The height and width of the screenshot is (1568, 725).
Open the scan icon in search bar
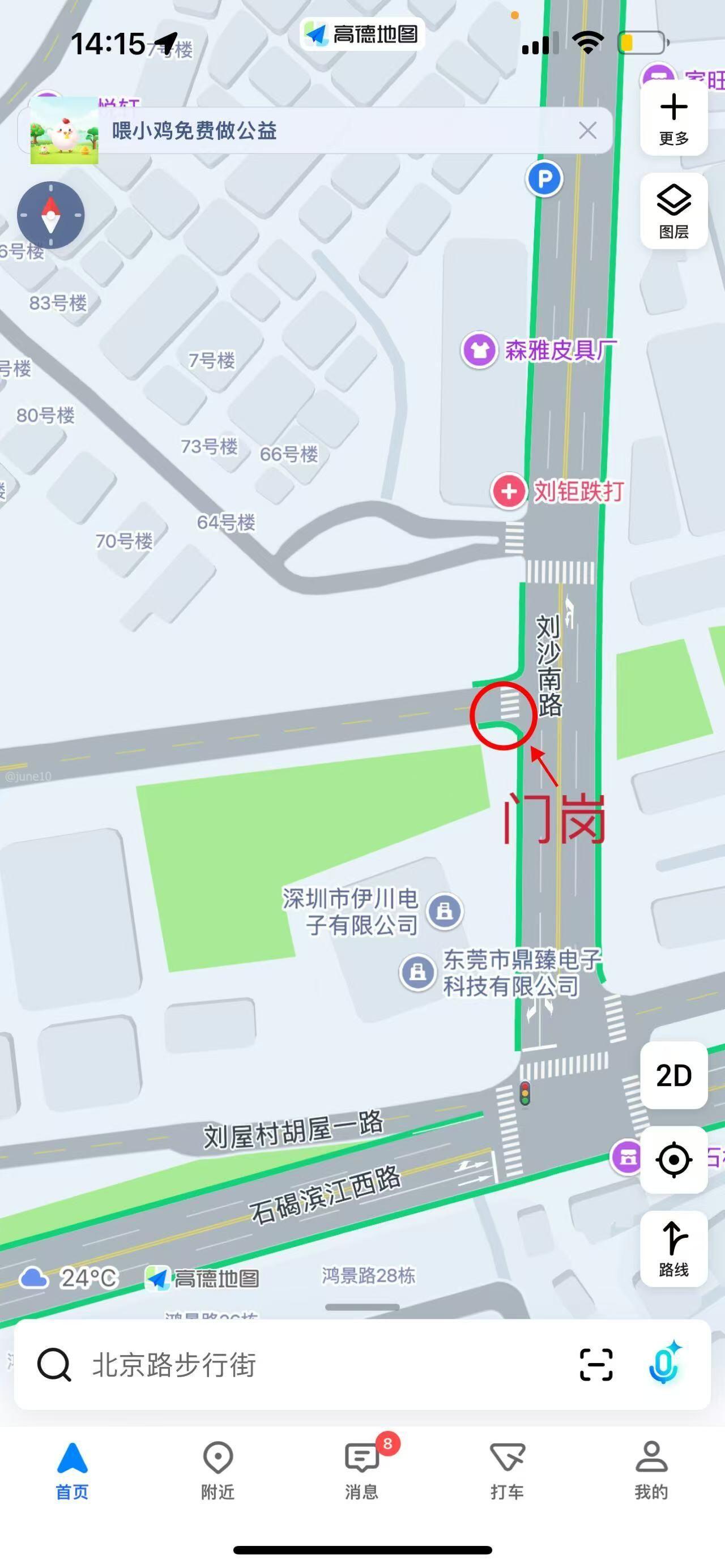(x=596, y=1365)
